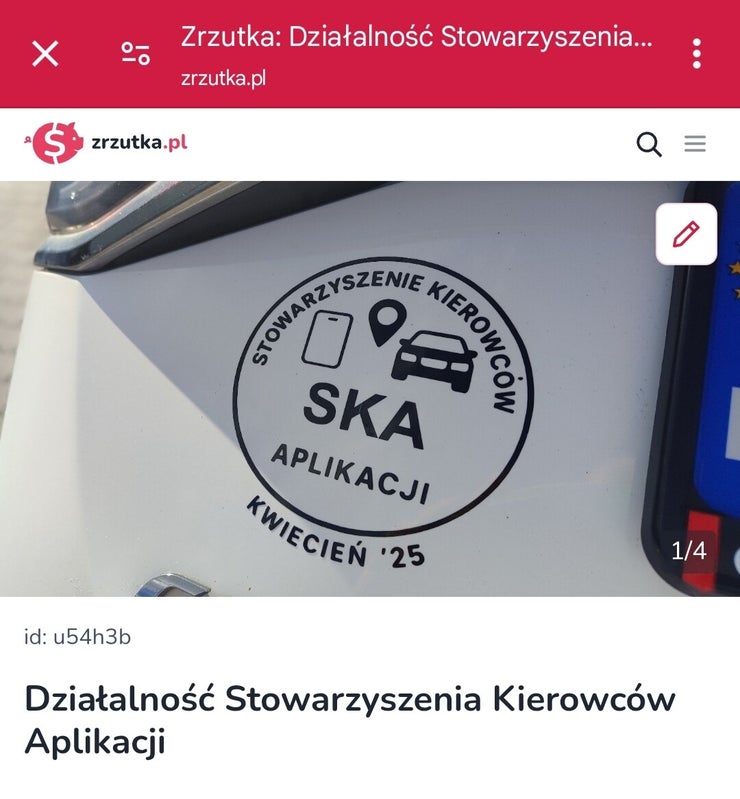Close the custom browser tab

45,54
